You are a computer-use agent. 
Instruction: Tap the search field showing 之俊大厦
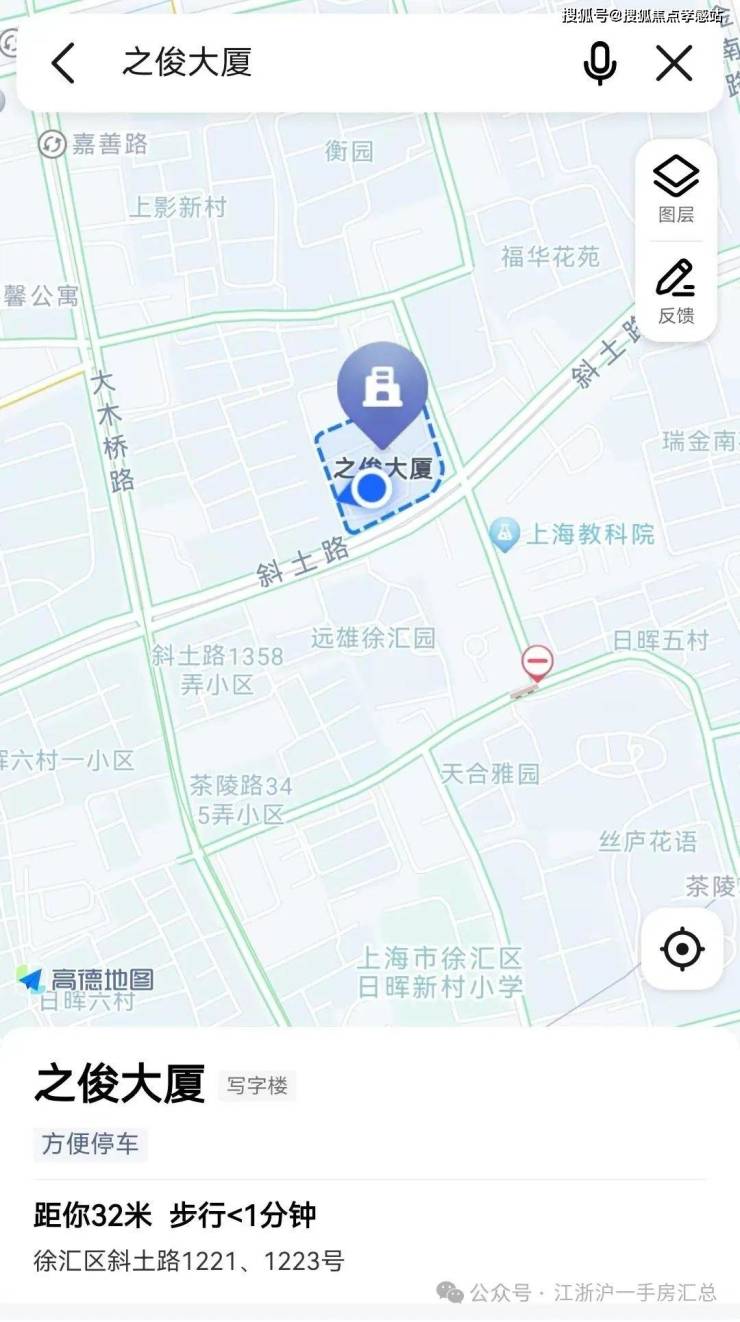click(x=330, y=63)
